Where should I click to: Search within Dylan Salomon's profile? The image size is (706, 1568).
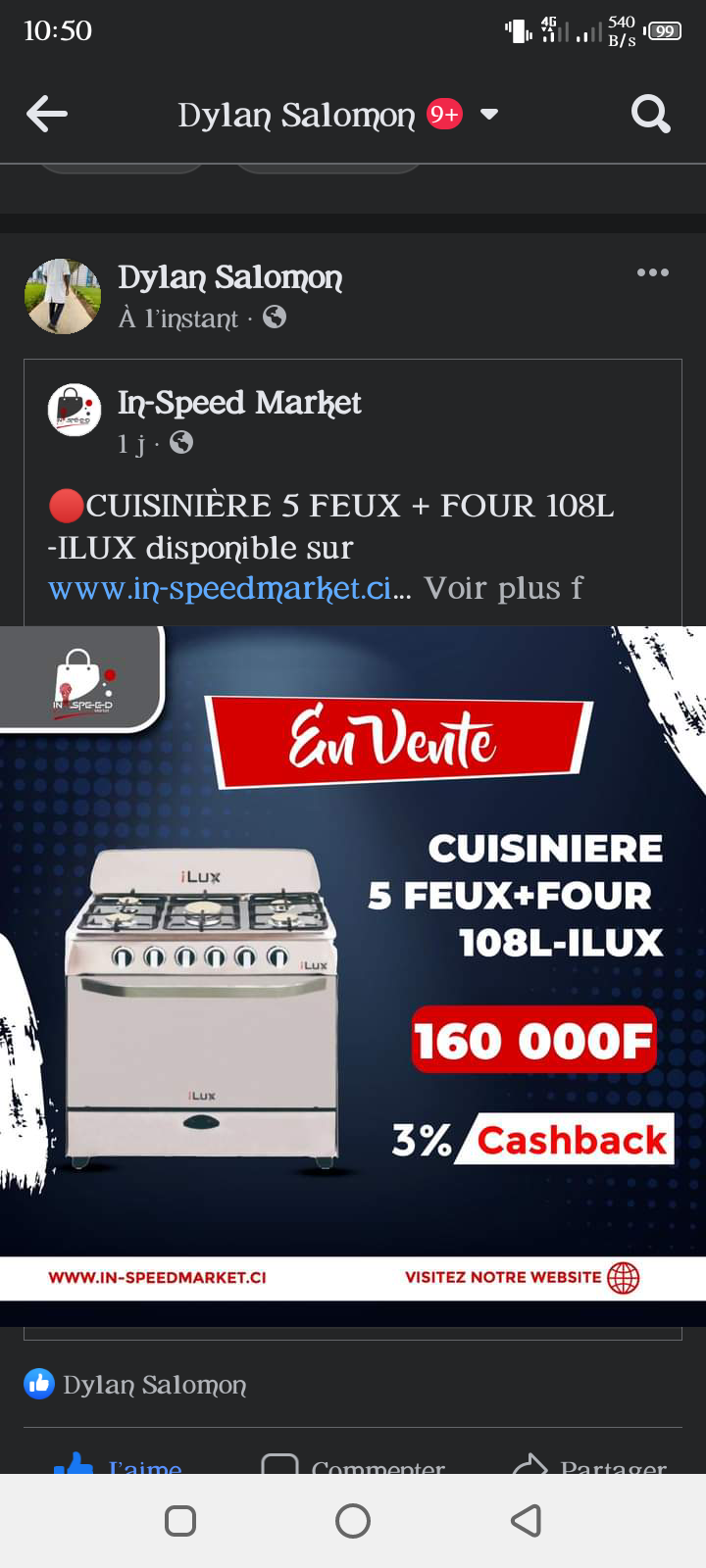pos(650,115)
